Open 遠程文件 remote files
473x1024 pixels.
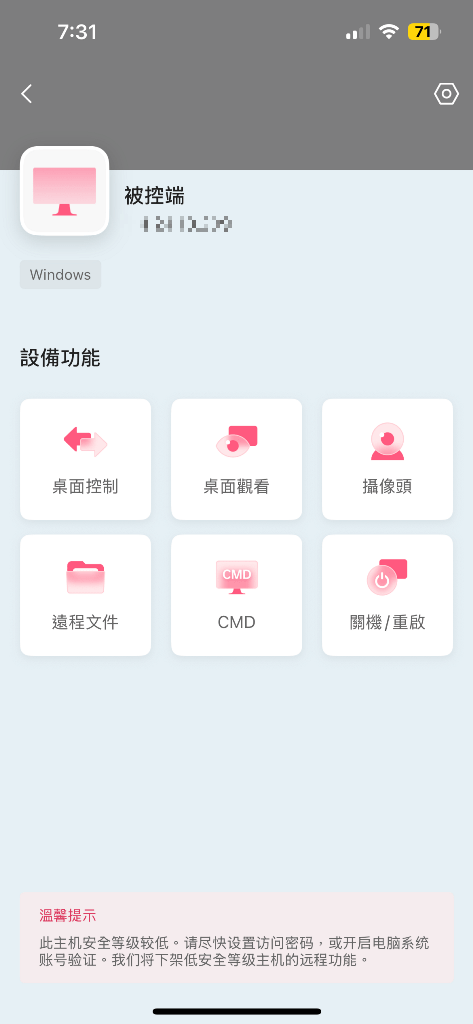tap(86, 595)
